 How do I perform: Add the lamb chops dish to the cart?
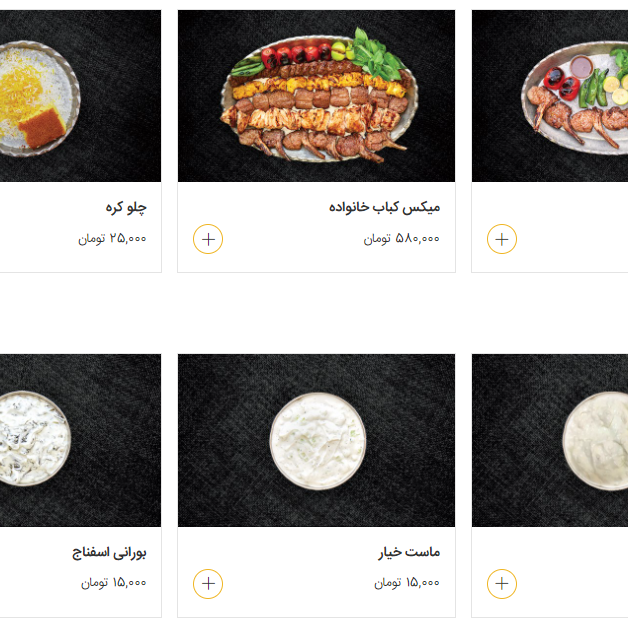tap(502, 239)
